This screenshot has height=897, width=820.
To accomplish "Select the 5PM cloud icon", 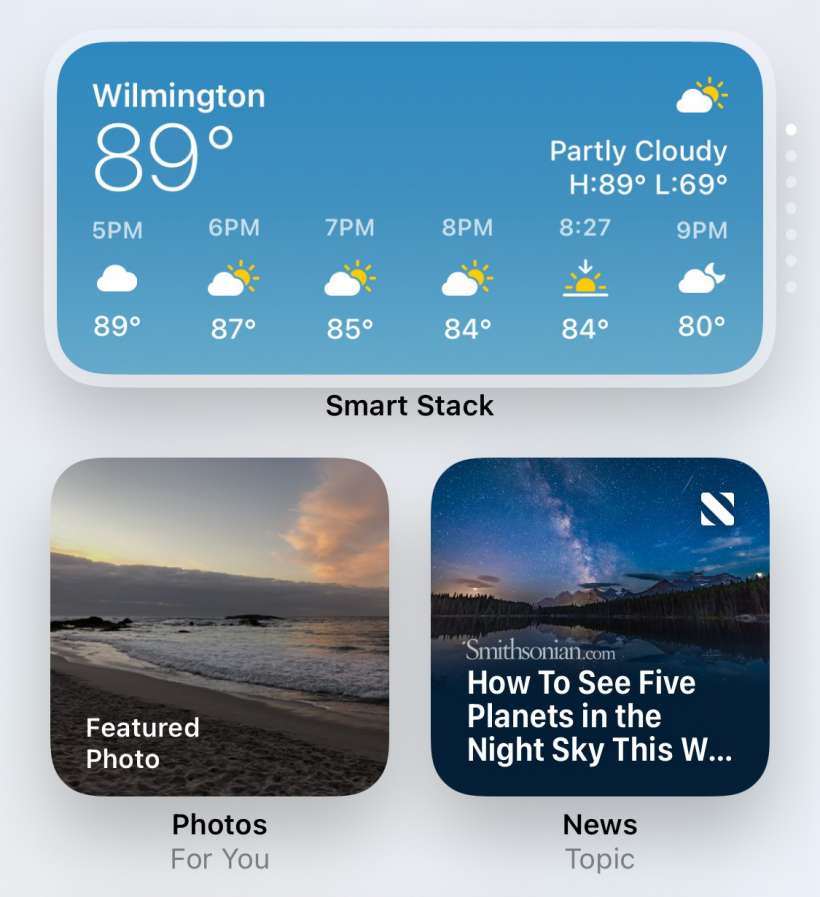I will tap(117, 279).
